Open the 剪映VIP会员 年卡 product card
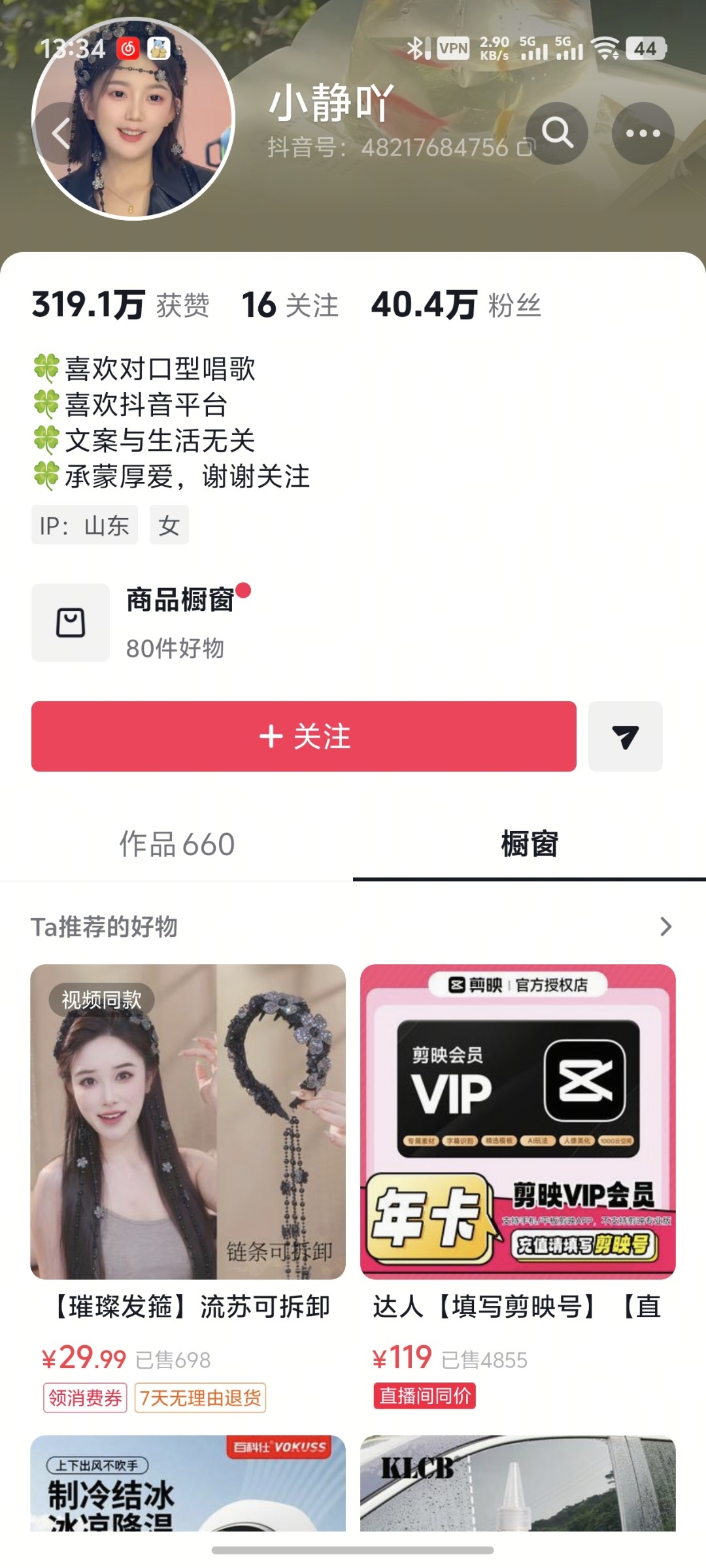 pyautogui.click(x=518, y=1189)
